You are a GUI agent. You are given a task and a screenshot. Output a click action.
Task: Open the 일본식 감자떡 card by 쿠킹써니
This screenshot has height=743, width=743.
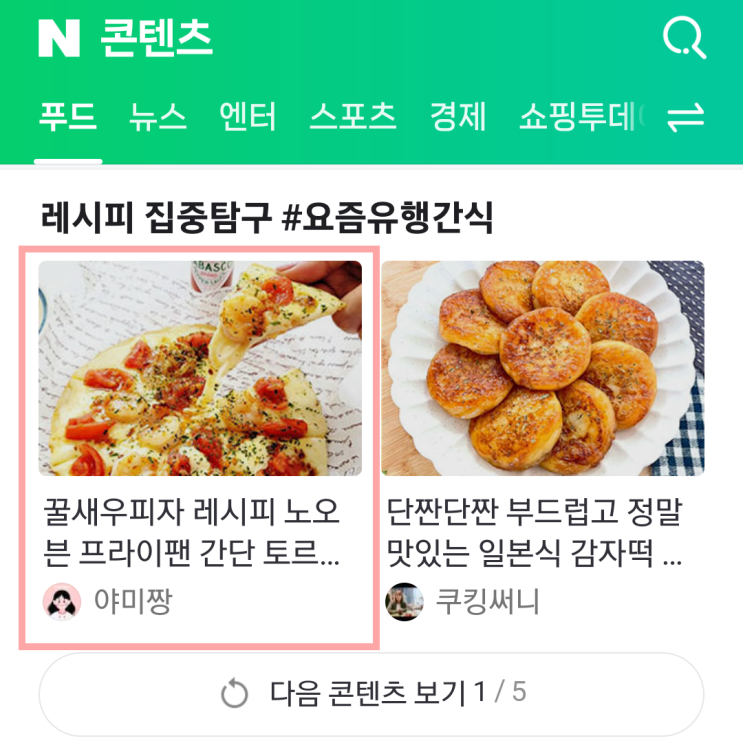(x=542, y=440)
